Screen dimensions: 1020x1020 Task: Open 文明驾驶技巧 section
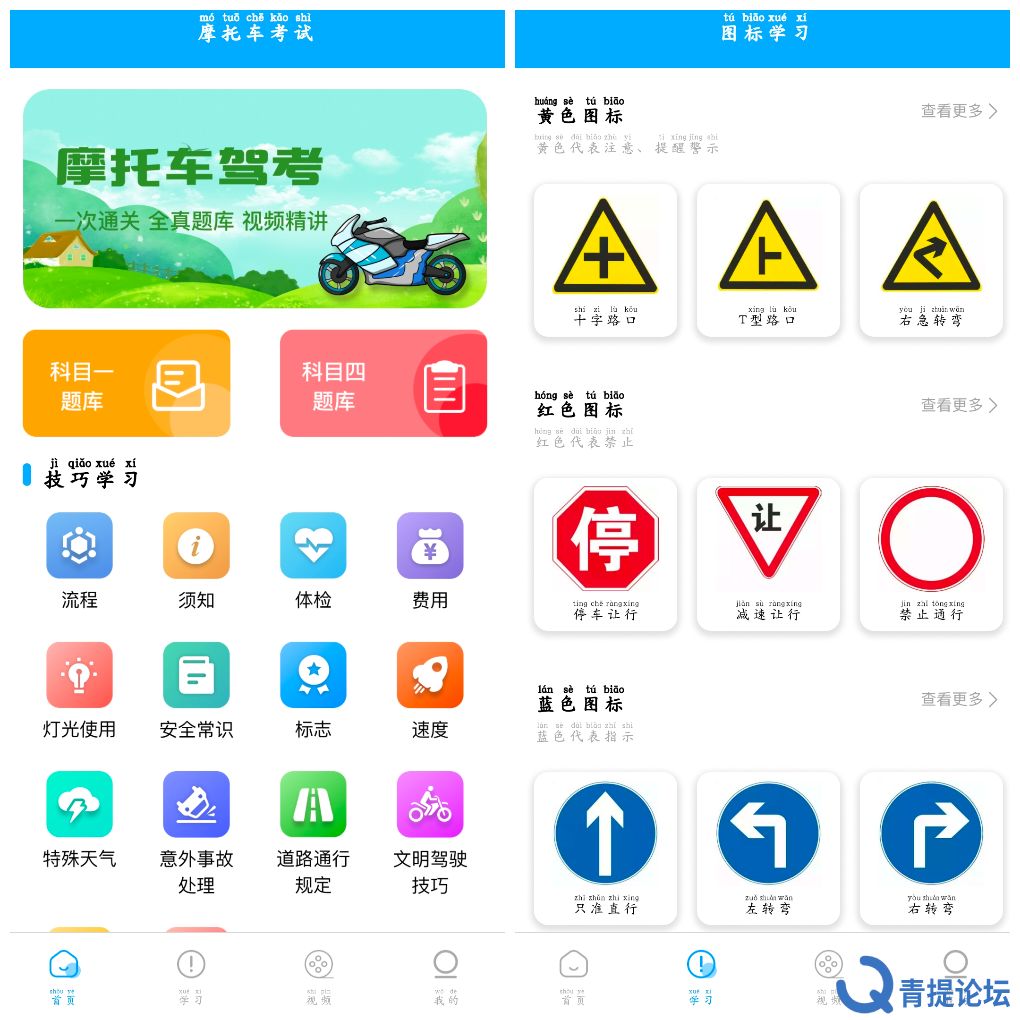pos(430,830)
